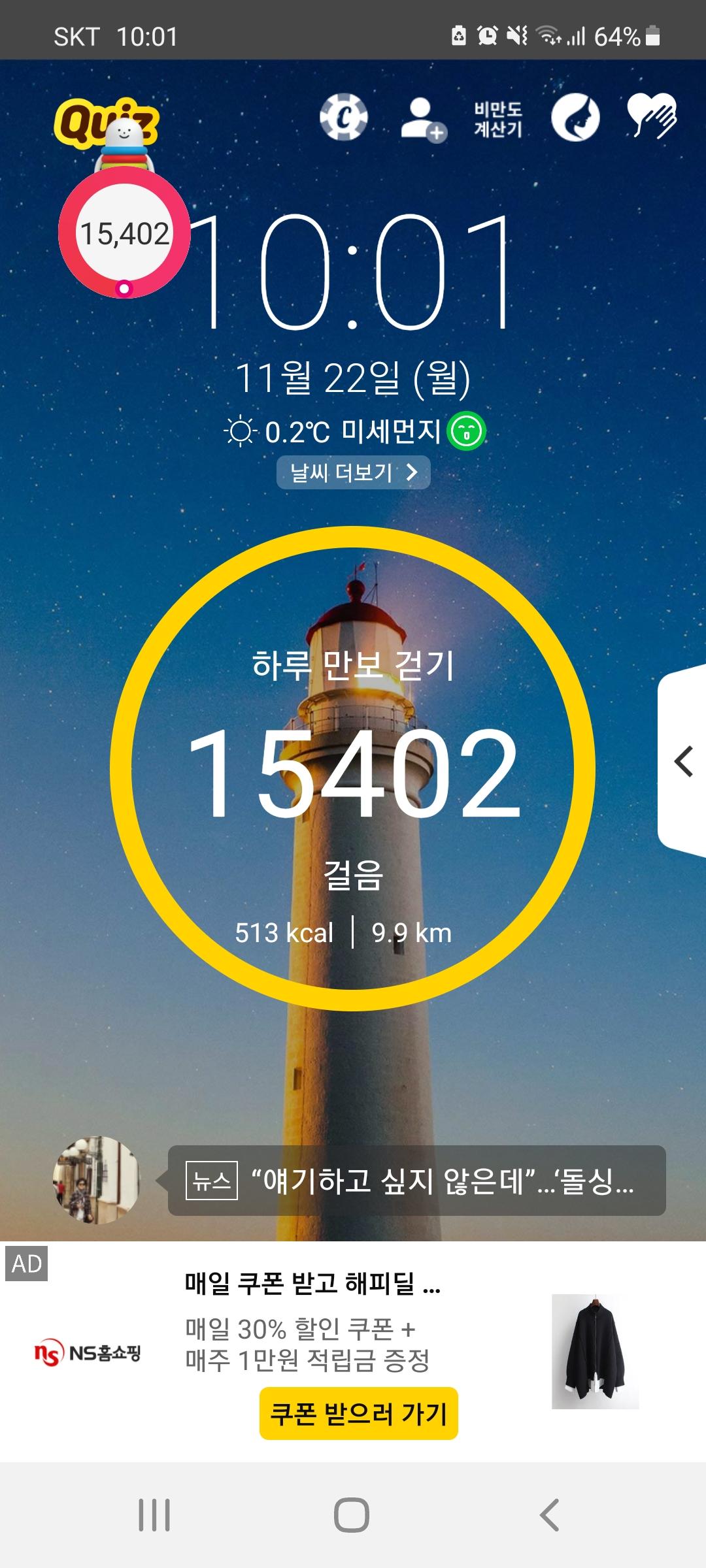Open the coin rewards icon
The width and height of the screenshot is (706, 1568).
point(344,118)
